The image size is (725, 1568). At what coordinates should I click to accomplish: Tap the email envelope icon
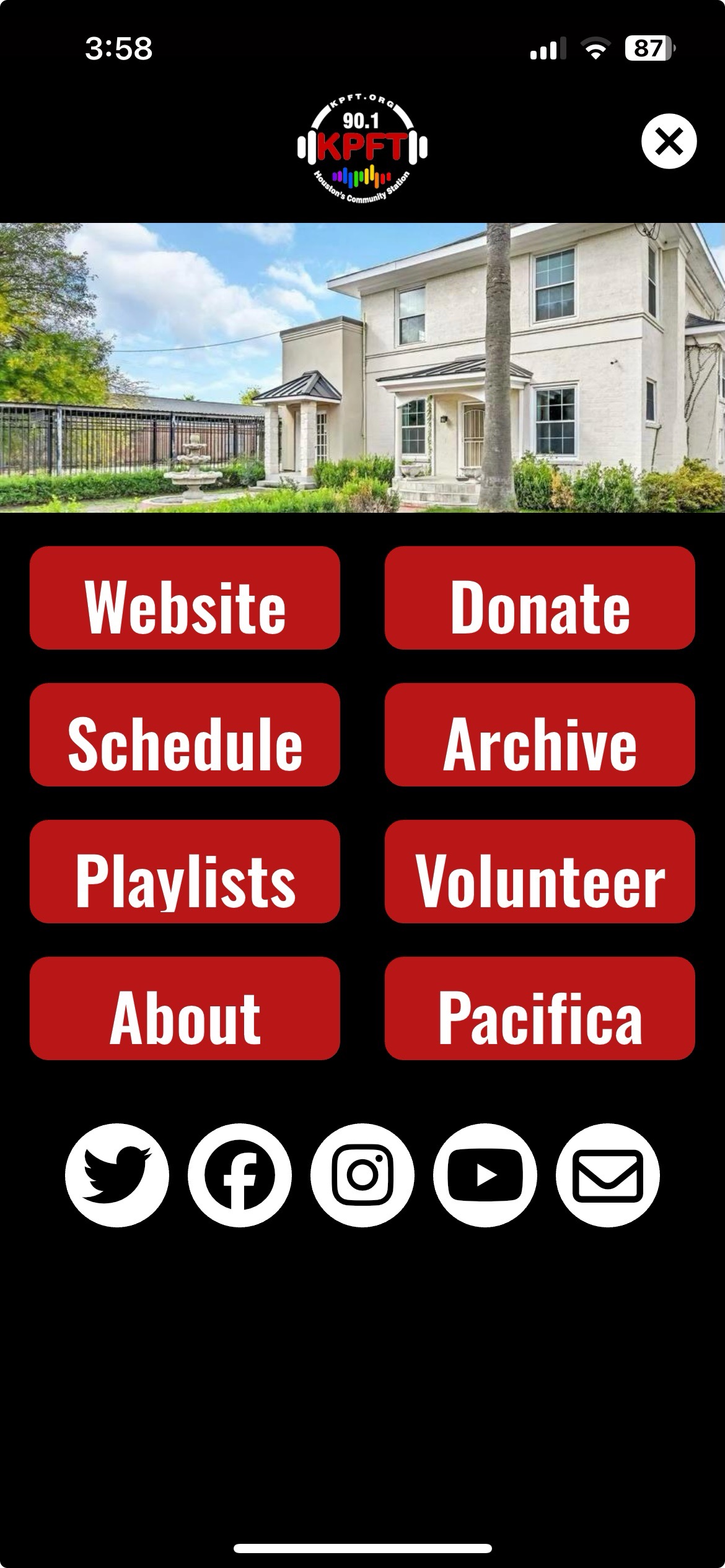pos(608,1175)
